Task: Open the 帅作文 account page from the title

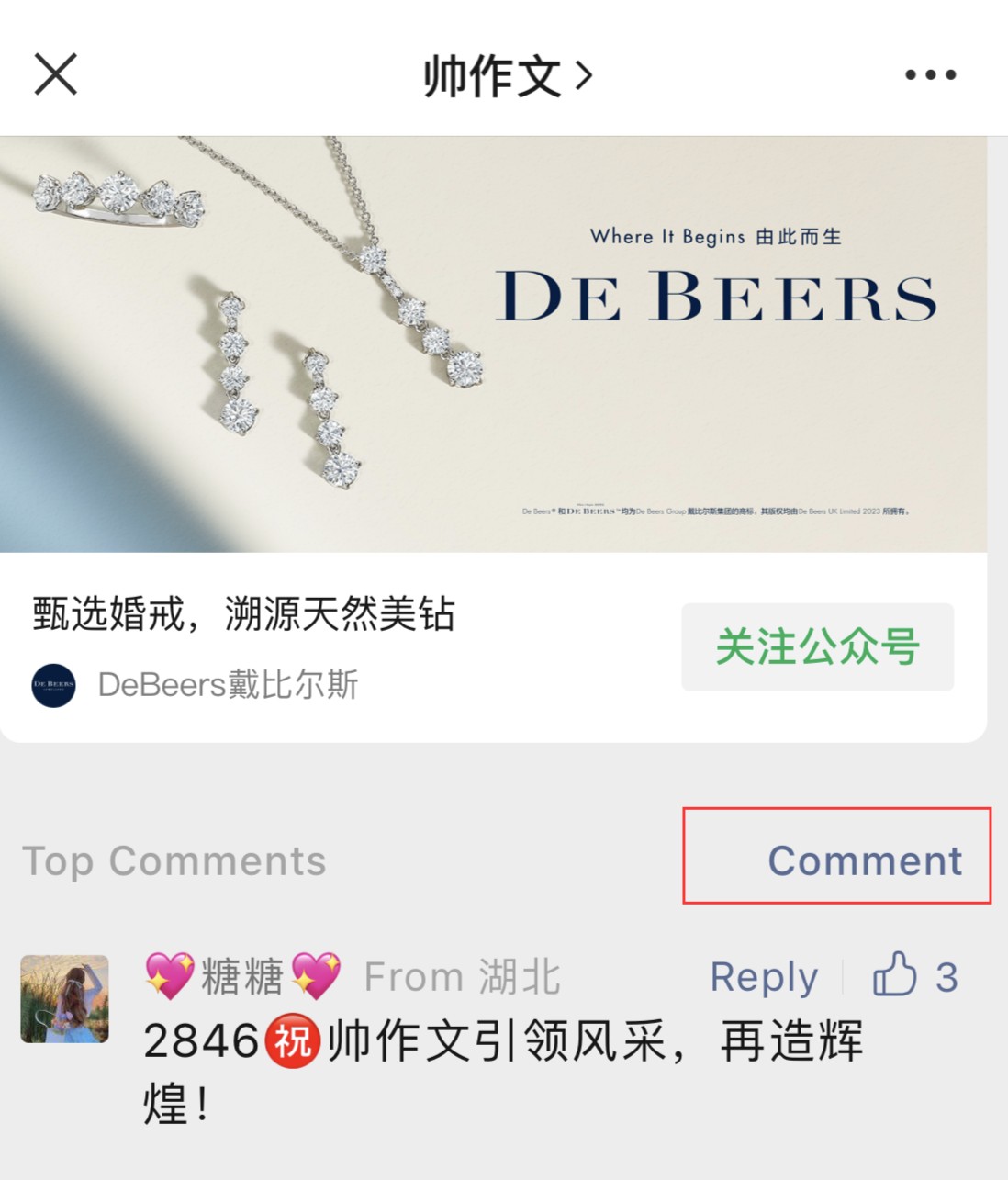Action: coord(506,75)
